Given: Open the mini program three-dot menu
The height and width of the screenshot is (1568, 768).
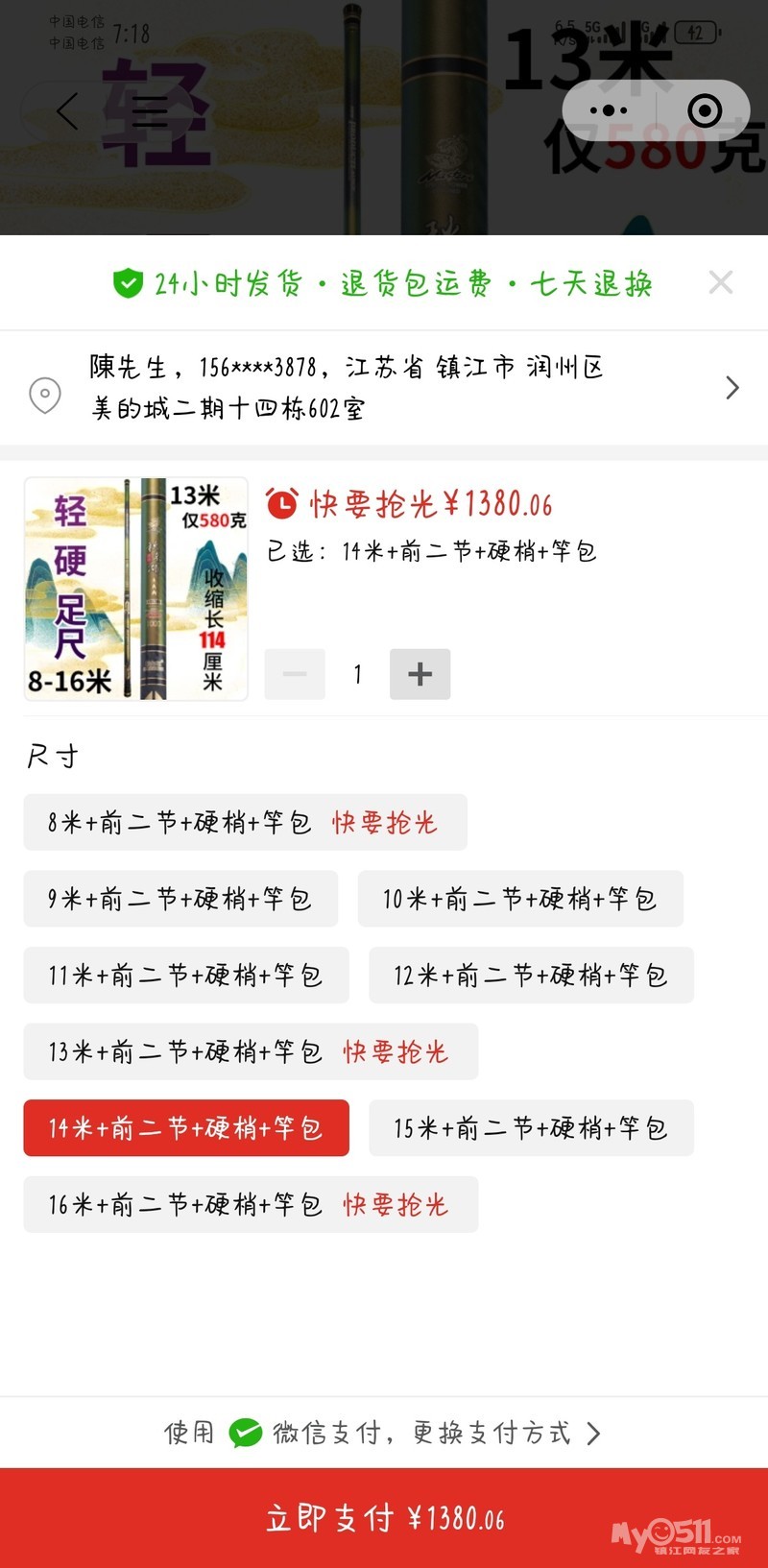Looking at the screenshot, I should (608, 110).
